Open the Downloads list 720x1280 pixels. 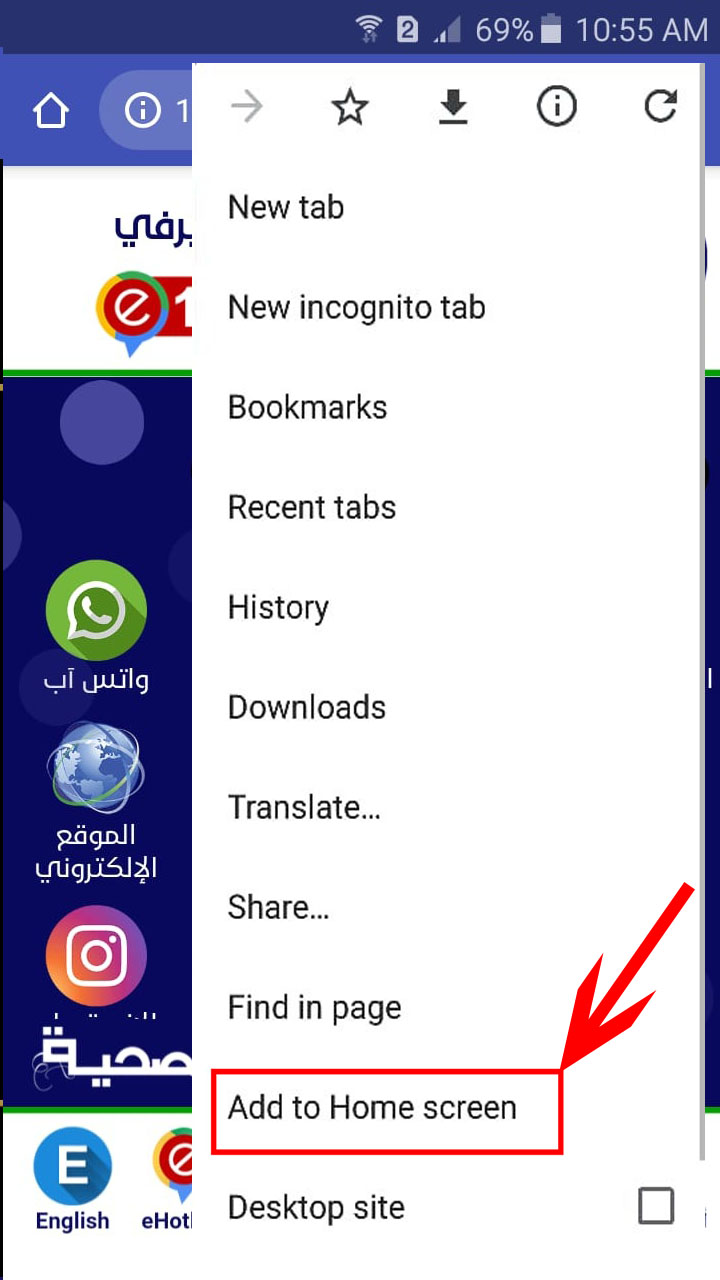306,707
